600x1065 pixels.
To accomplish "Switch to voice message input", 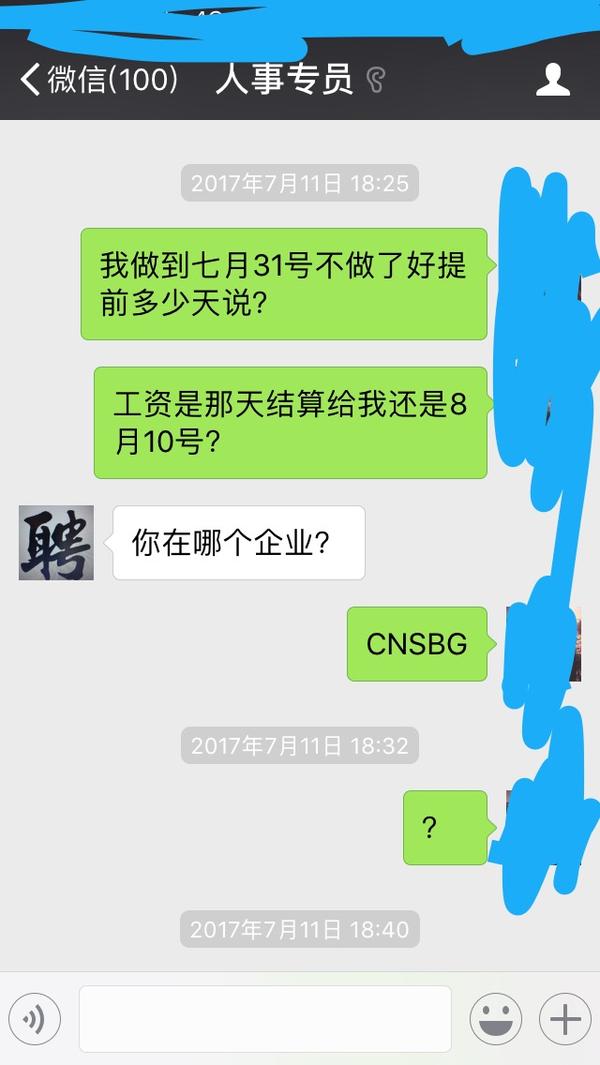I will pos(35,1020).
